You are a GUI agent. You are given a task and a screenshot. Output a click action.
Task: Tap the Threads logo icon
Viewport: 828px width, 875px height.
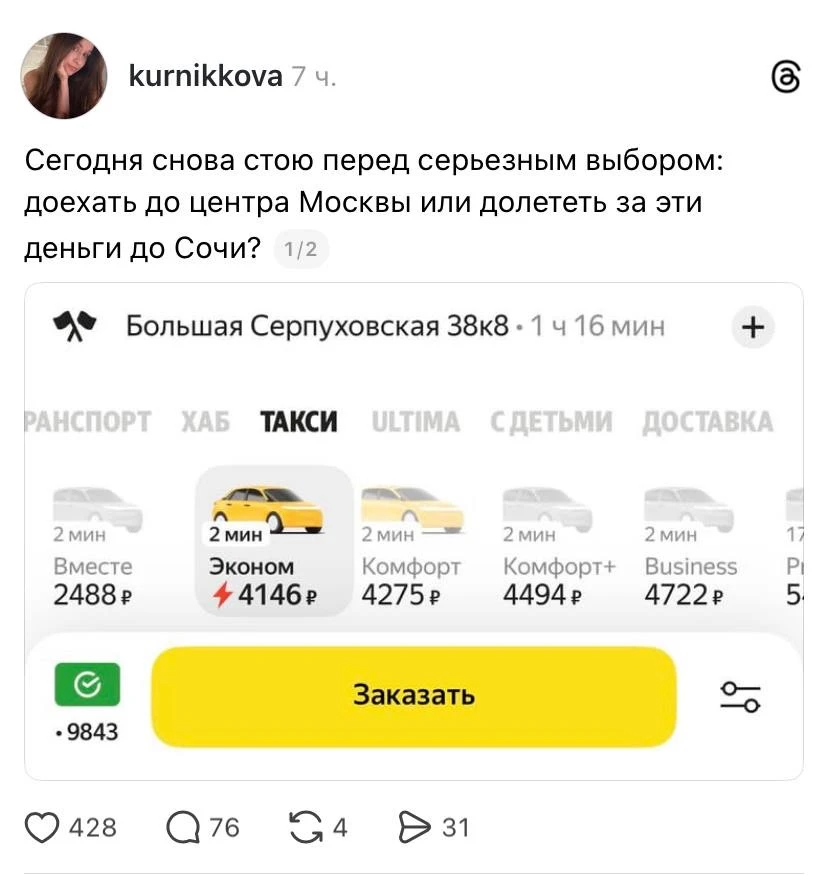[786, 77]
